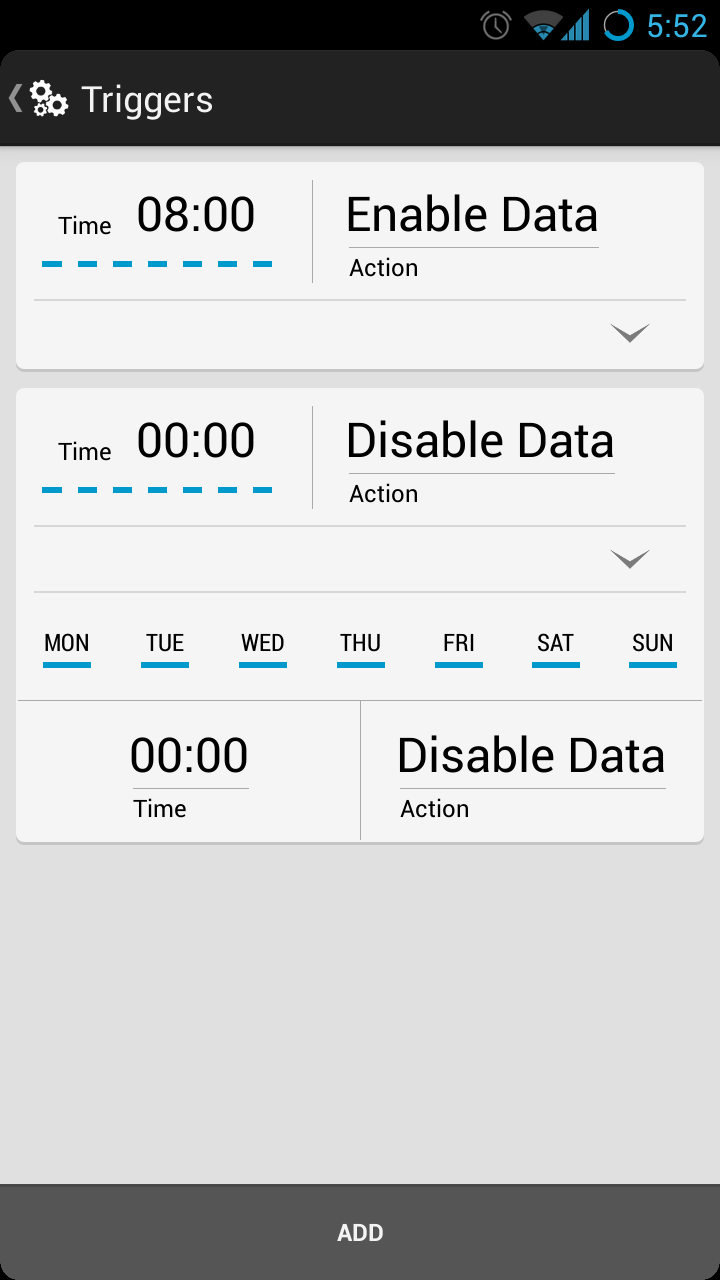Toggle SUN for the trigger
Viewport: 720px width, 1280px height.
pos(652,645)
